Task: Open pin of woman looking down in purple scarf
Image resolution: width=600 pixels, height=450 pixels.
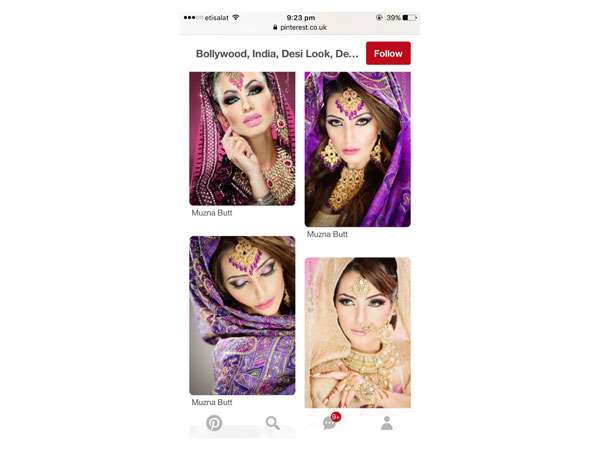Action: pyautogui.click(x=242, y=315)
